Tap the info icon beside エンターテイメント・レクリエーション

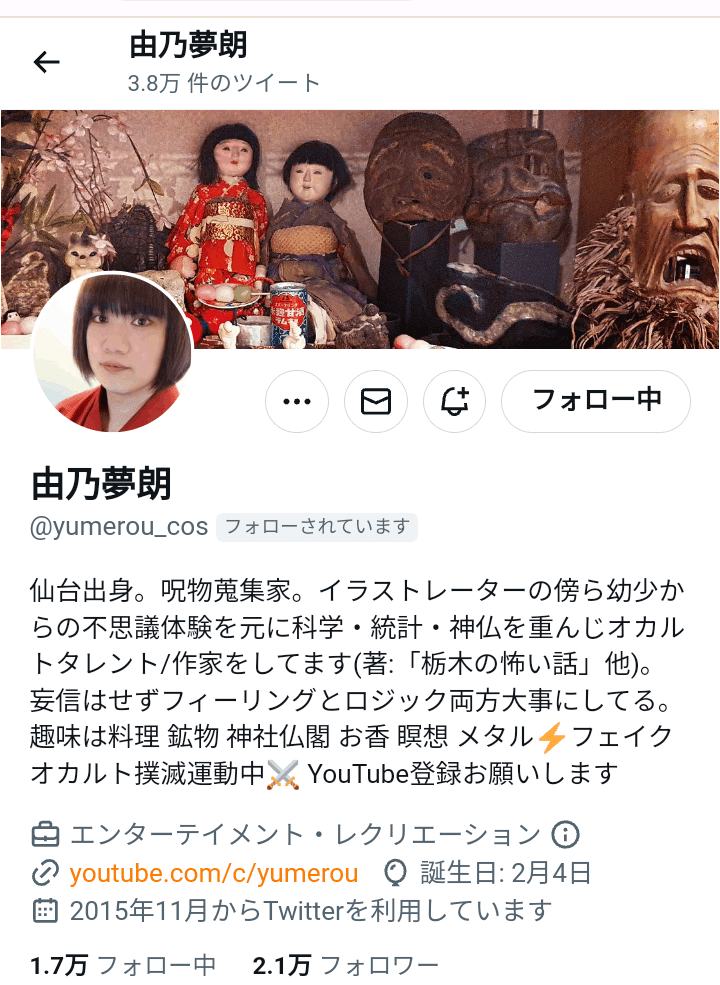(566, 834)
